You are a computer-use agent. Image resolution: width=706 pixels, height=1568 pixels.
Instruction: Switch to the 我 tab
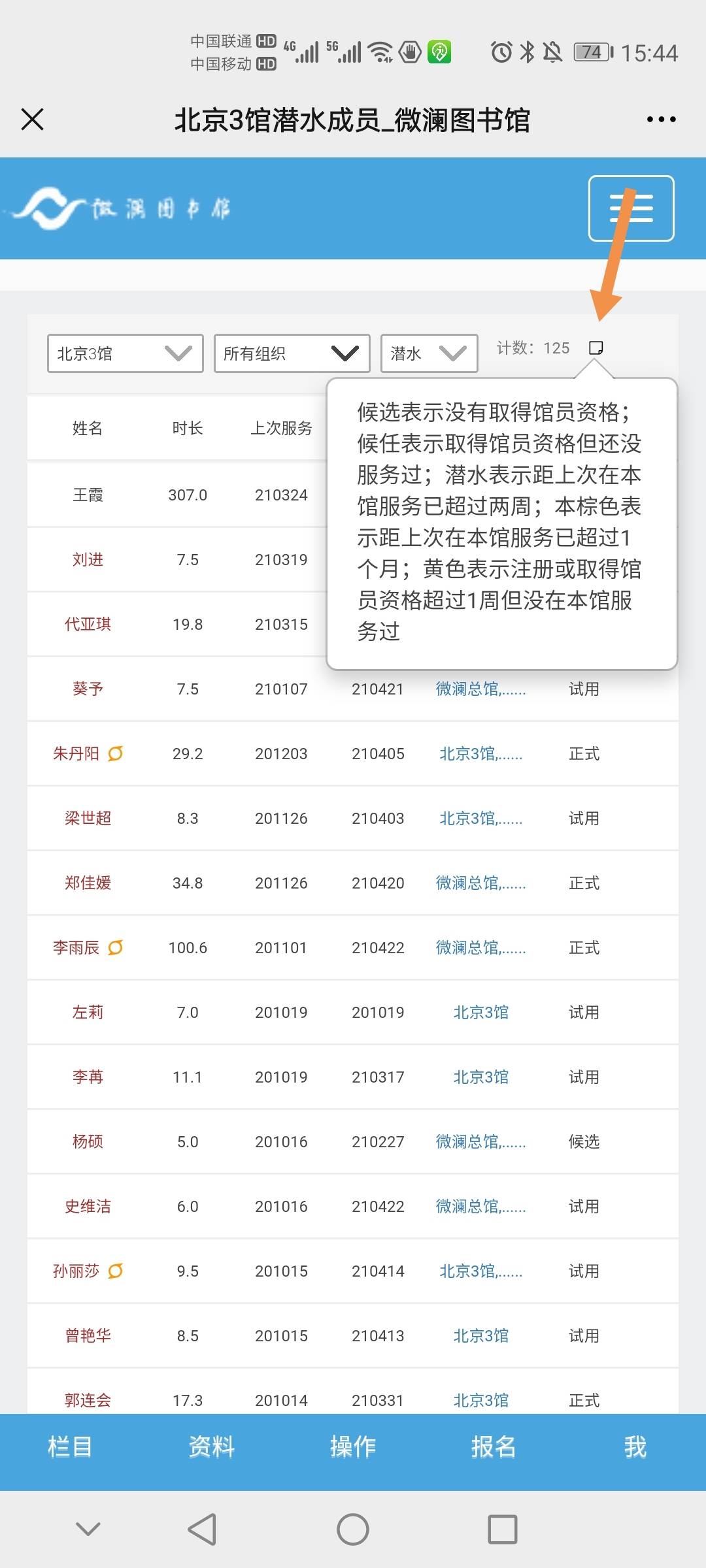point(635,1446)
